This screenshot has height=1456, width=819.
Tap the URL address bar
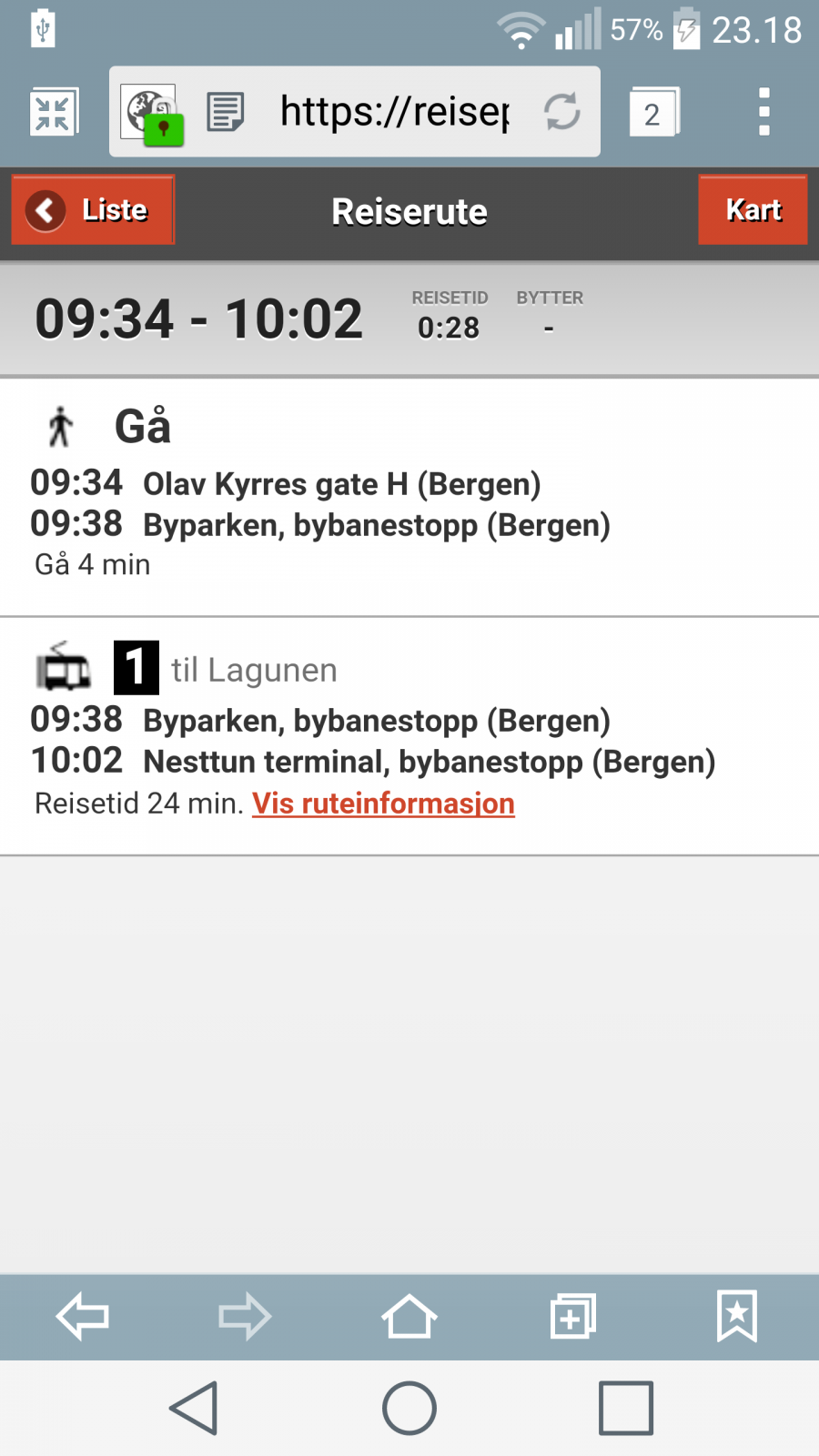pos(393,112)
